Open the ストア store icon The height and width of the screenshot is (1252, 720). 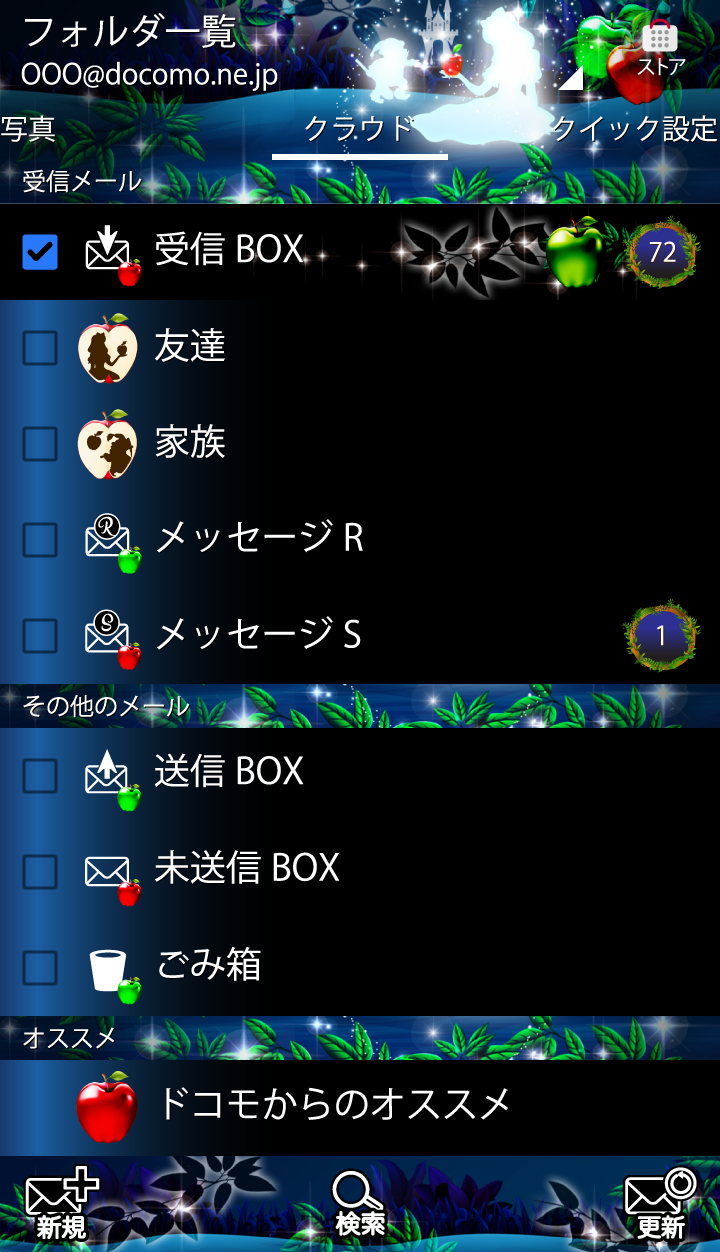(x=660, y=48)
